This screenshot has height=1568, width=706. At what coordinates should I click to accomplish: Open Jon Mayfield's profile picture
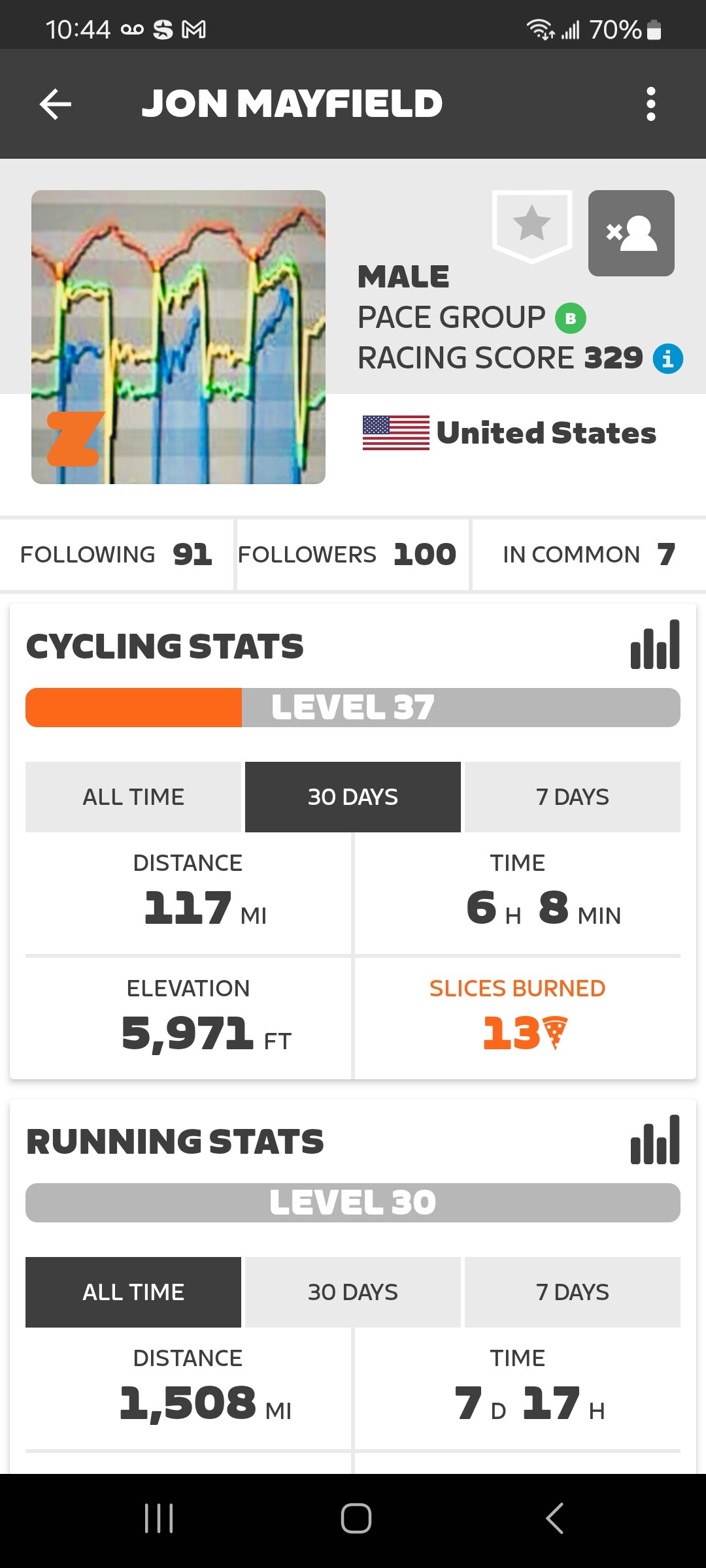[178, 337]
